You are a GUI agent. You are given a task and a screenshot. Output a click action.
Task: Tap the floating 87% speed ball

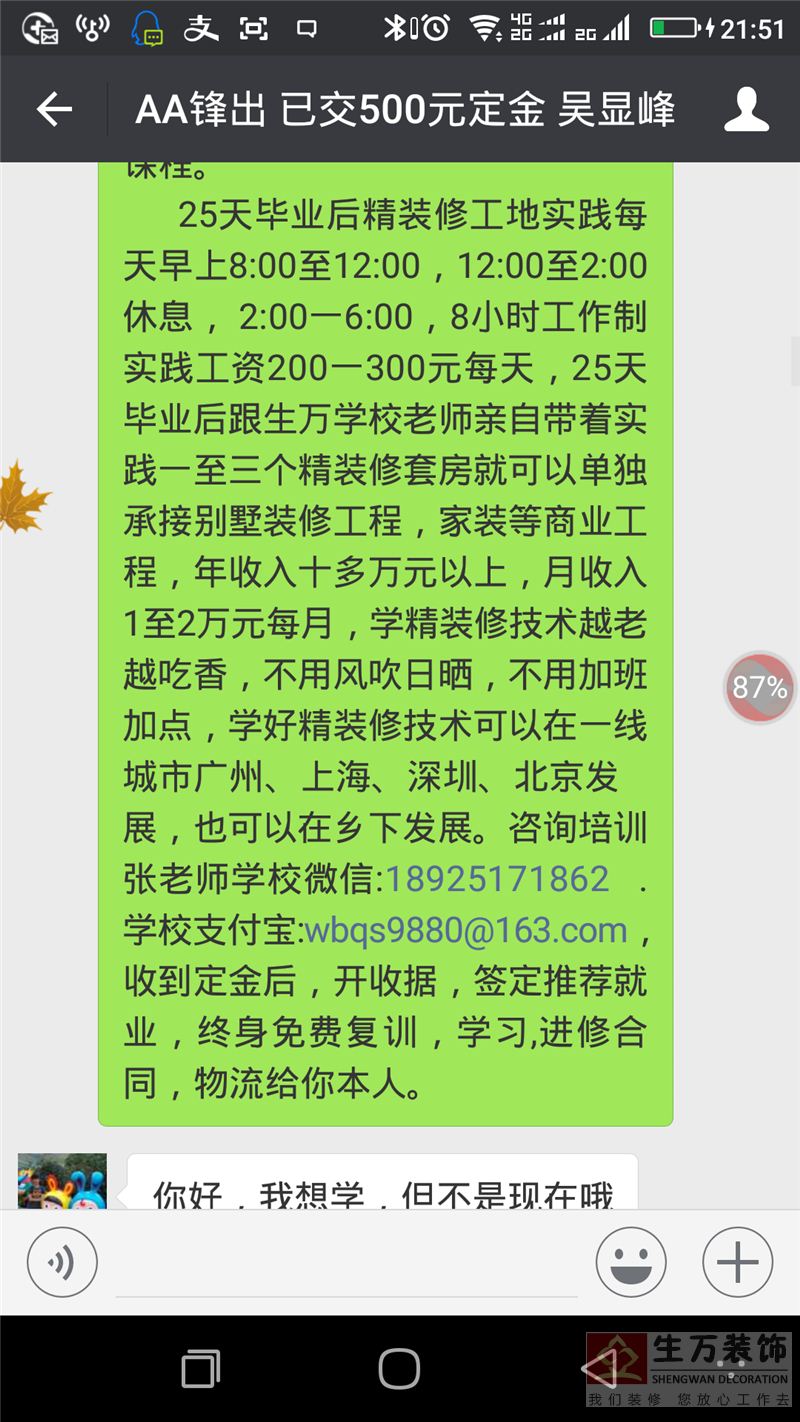(x=760, y=688)
